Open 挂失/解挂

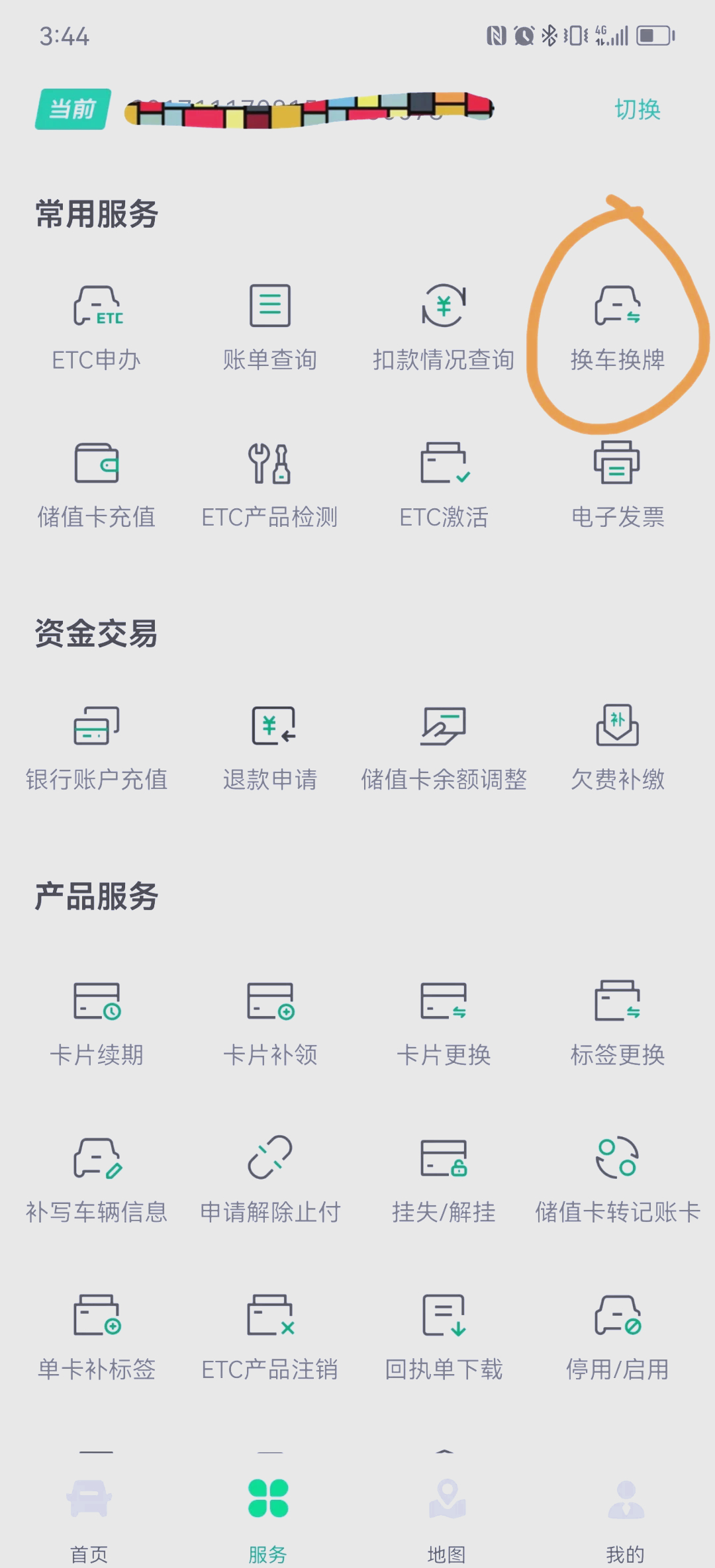pos(444,1180)
